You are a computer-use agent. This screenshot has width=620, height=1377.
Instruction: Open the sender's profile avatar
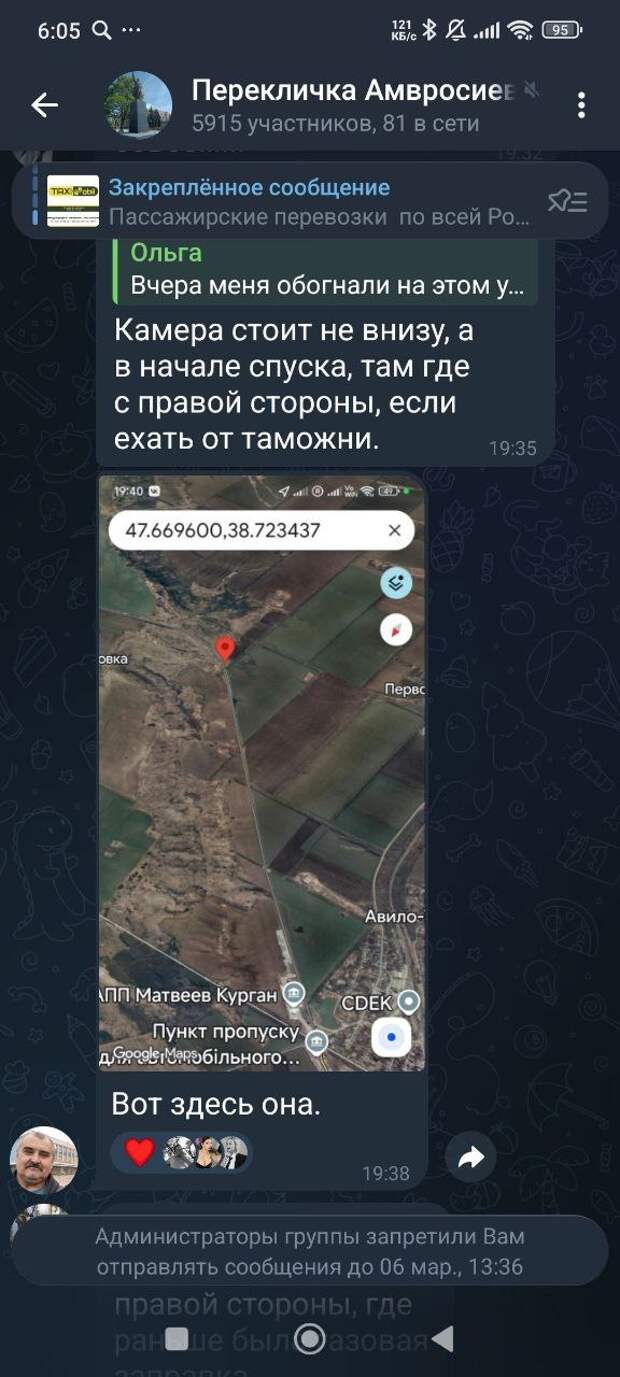click(44, 1160)
